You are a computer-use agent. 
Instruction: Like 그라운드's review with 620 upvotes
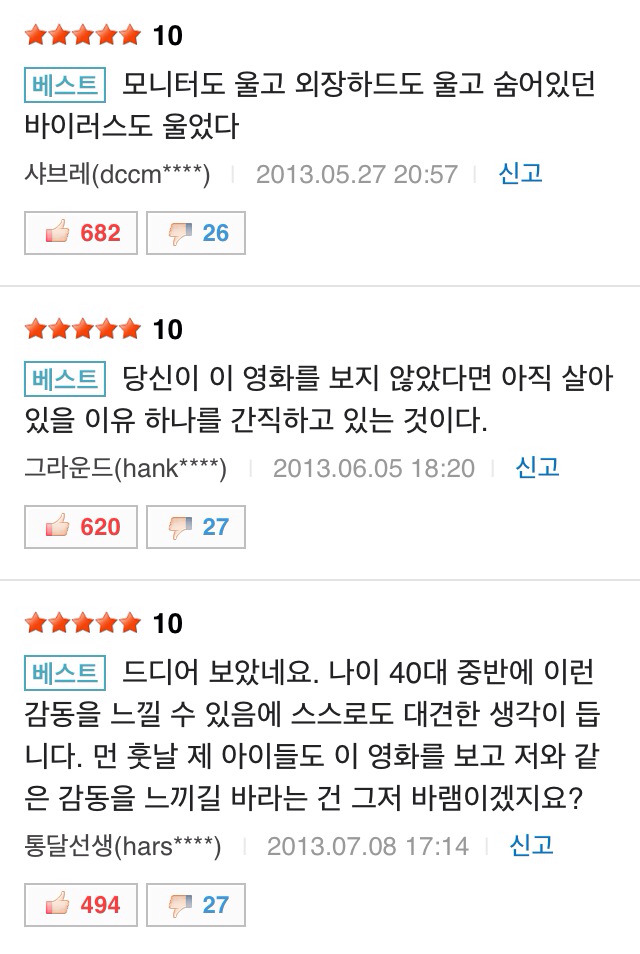pos(81,527)
